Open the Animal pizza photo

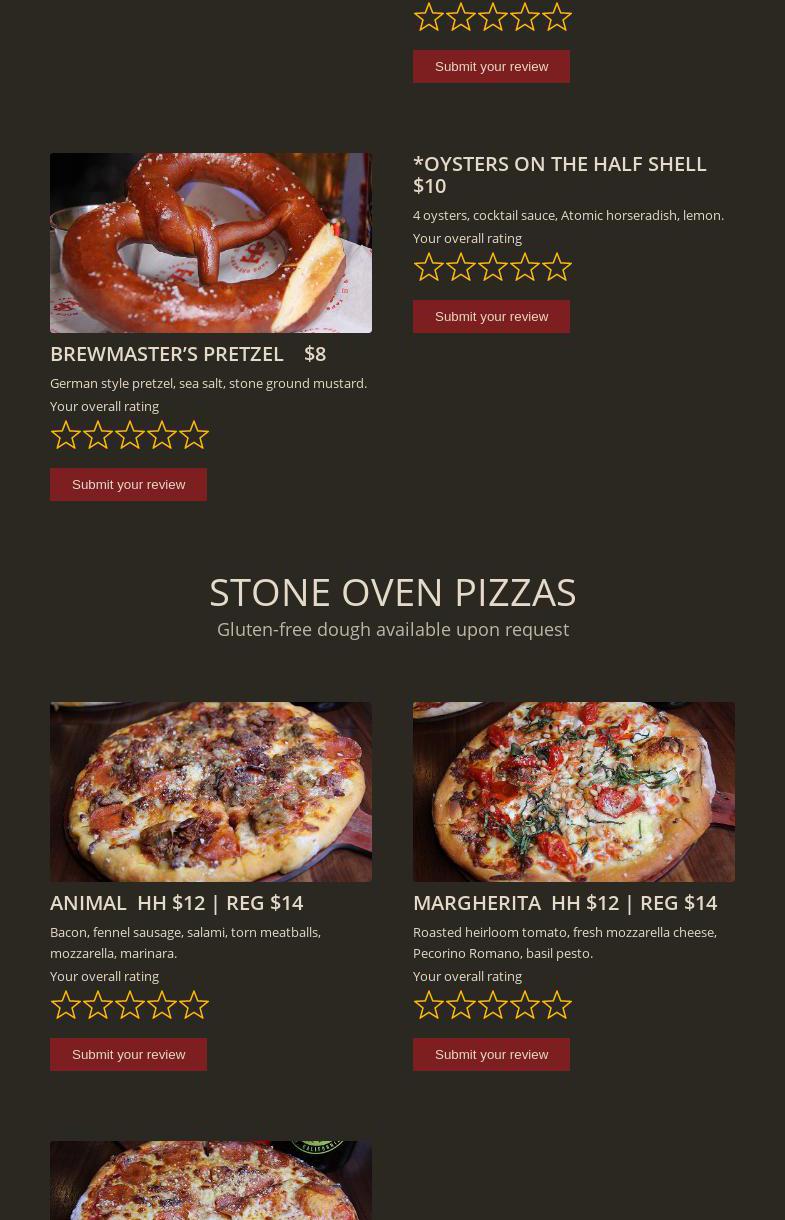coord(211,792)
